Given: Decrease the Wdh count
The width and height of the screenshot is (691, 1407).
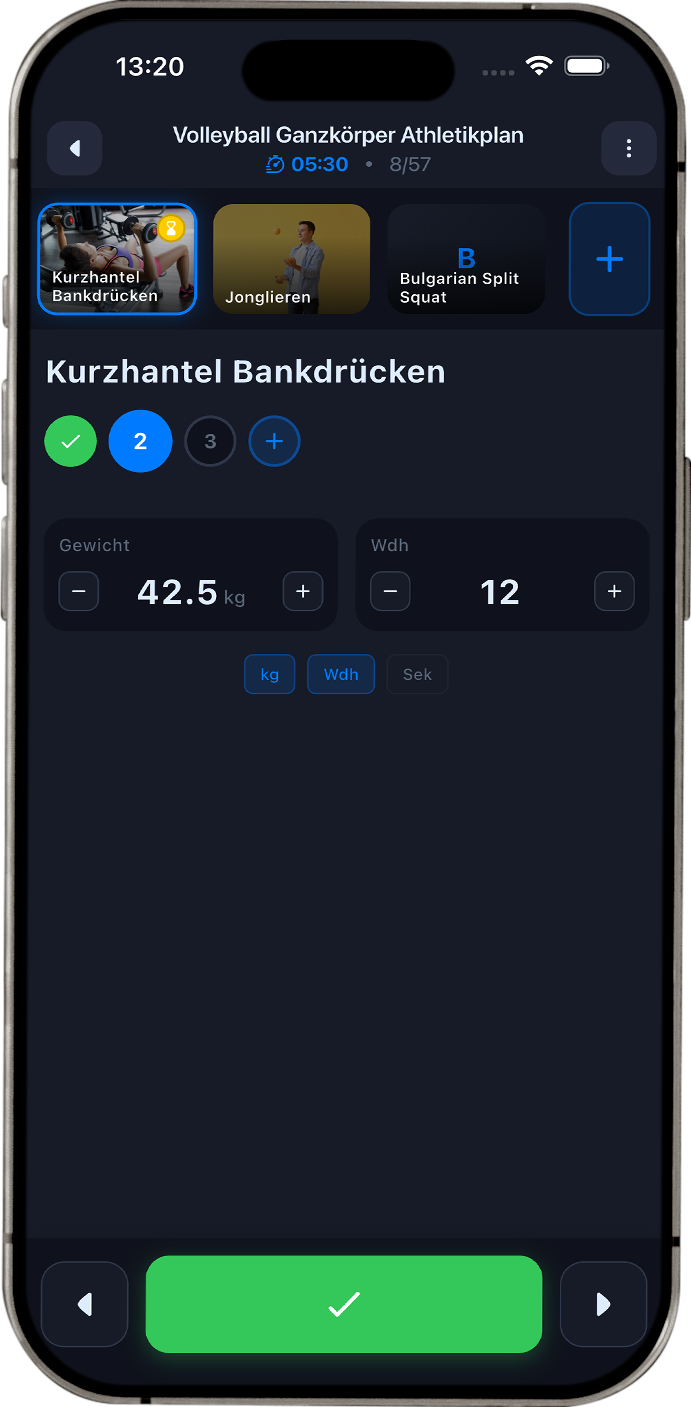Looking at the screenshot, I should click(x=390, y=592).
